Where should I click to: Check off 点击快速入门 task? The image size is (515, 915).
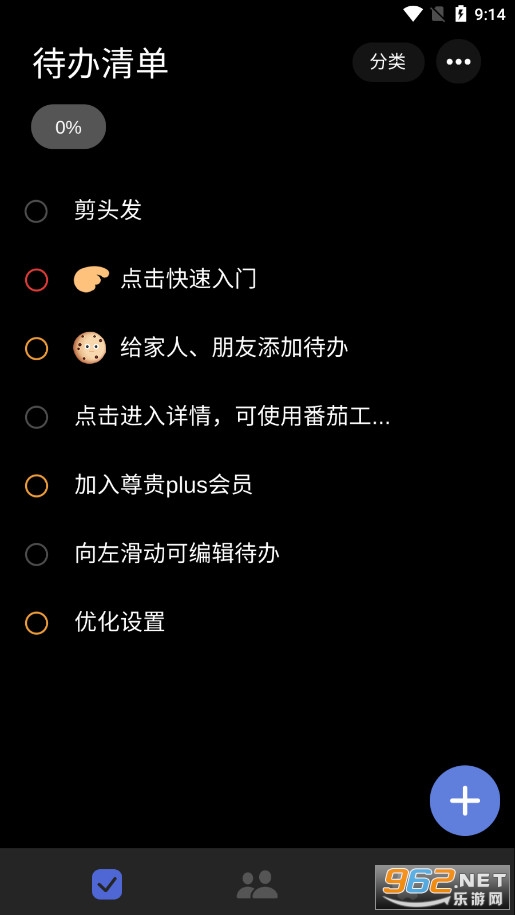coord(36,280)
